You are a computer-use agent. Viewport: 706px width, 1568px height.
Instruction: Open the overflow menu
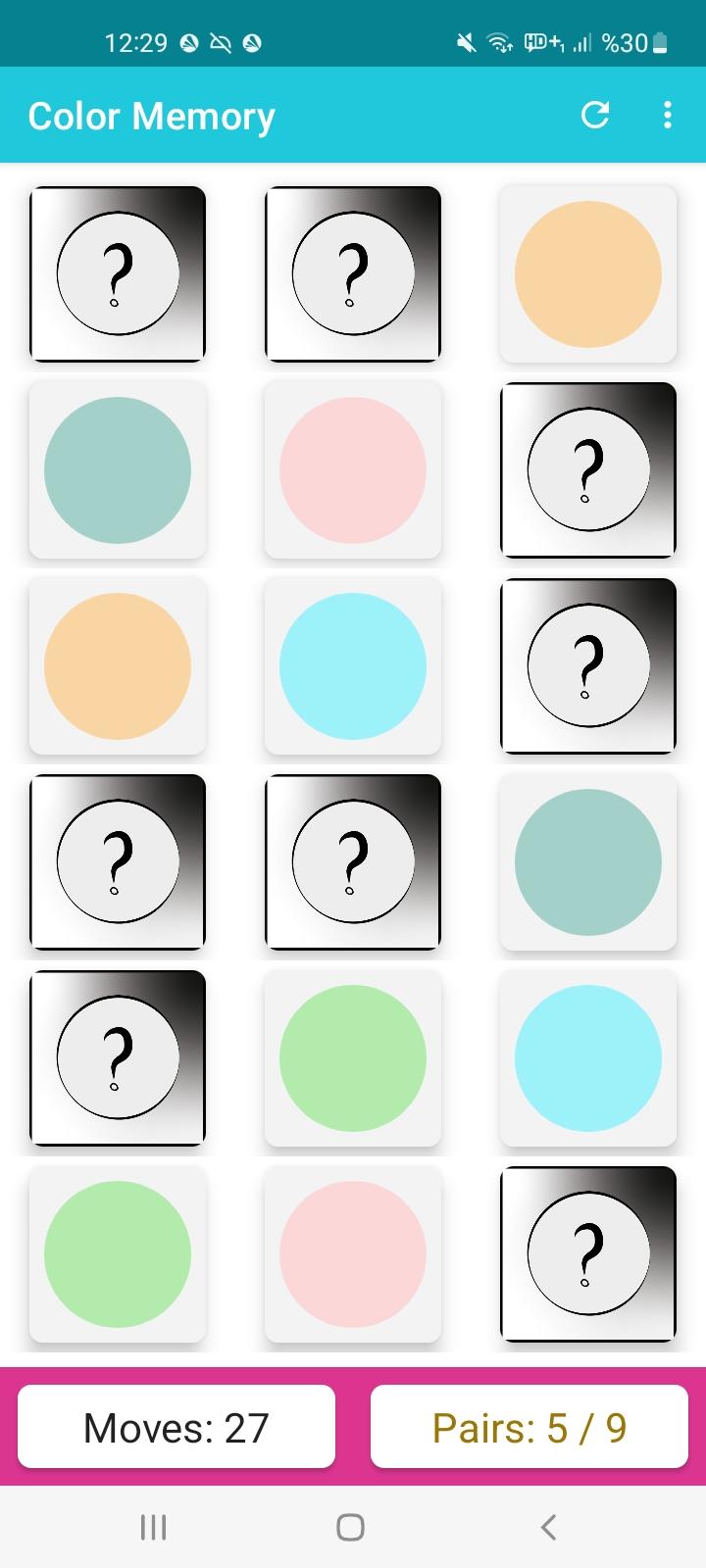click(668, 115)
